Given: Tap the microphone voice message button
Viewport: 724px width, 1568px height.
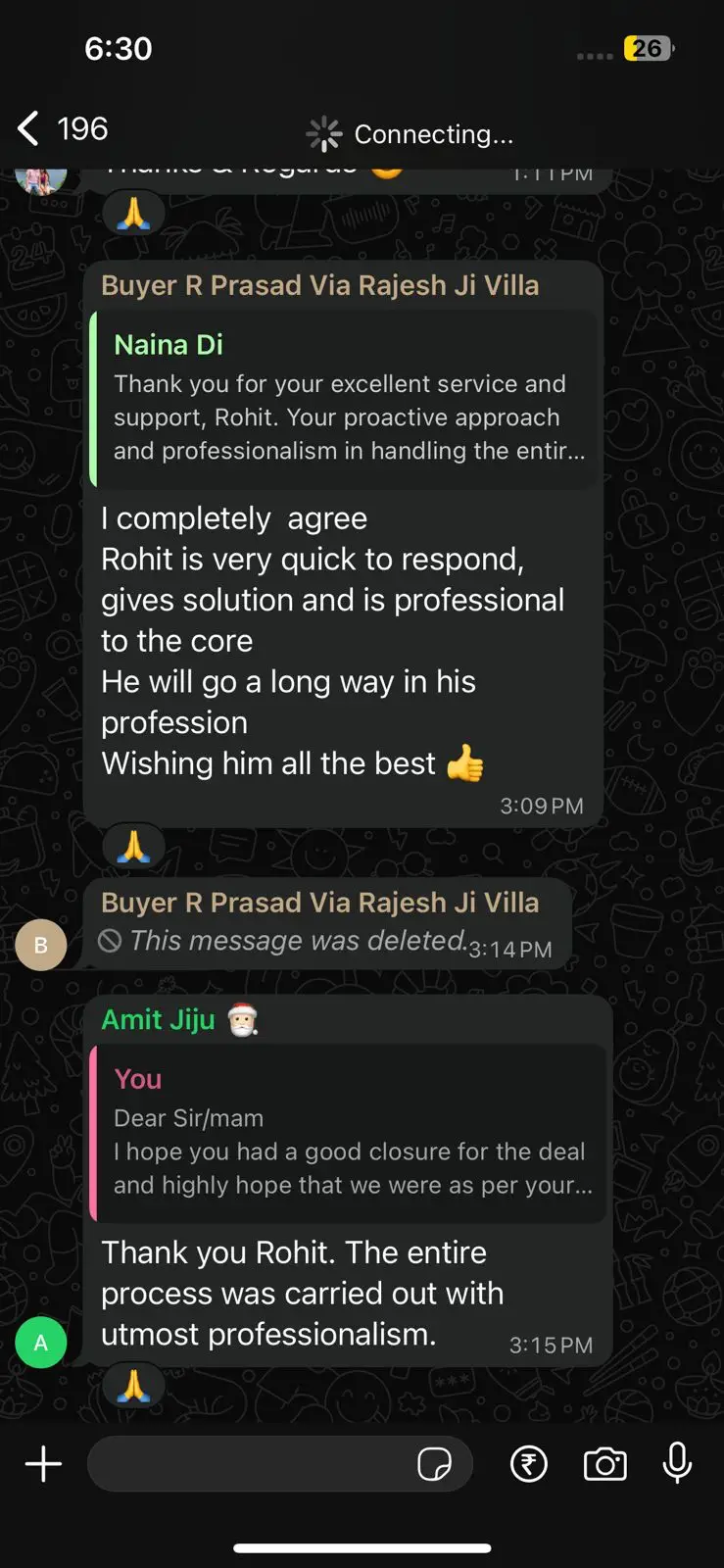Looking at the screenshot, I should (677, 1464).
